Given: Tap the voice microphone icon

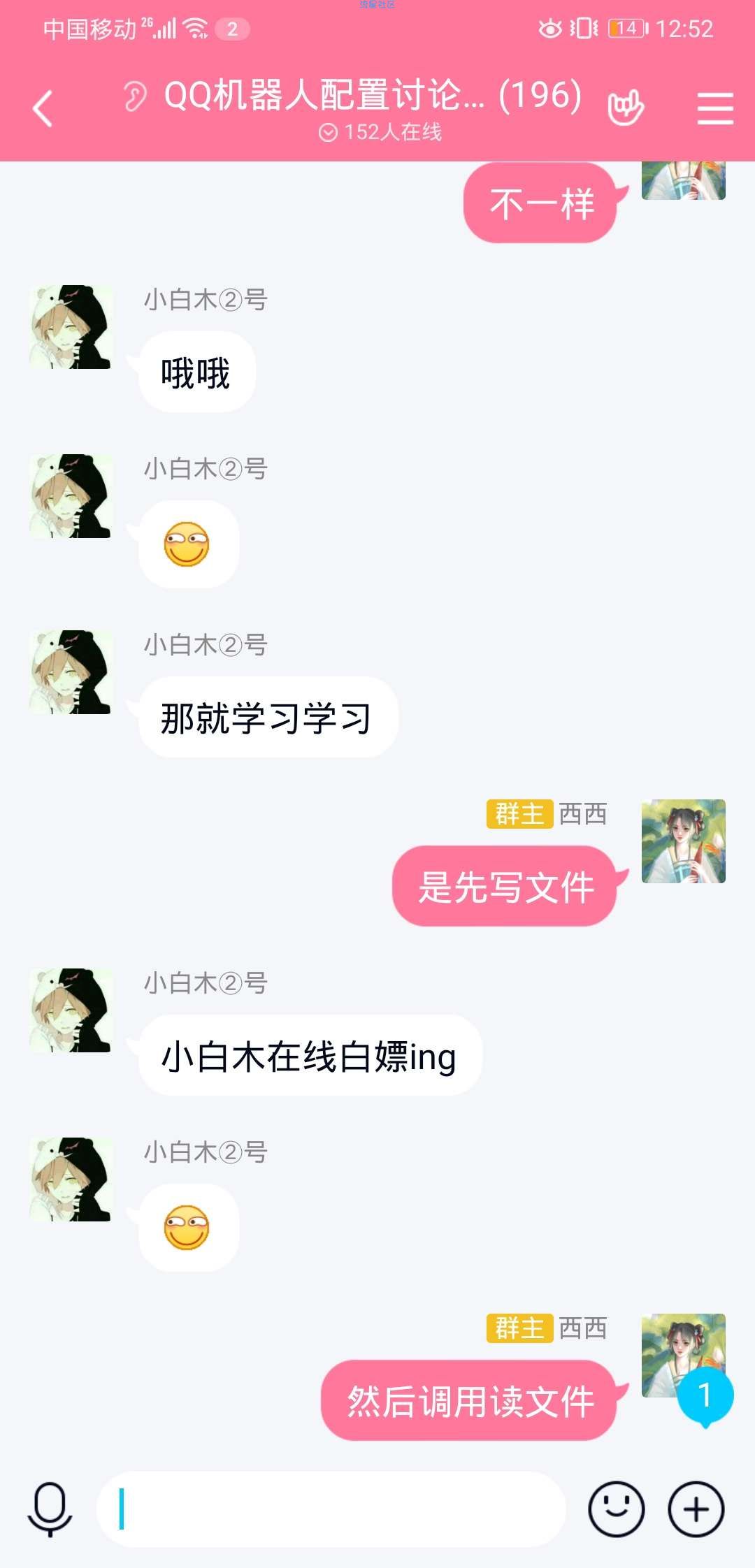Looking at the screenshot, I should pyautogui.click(x=50, y=1508).
